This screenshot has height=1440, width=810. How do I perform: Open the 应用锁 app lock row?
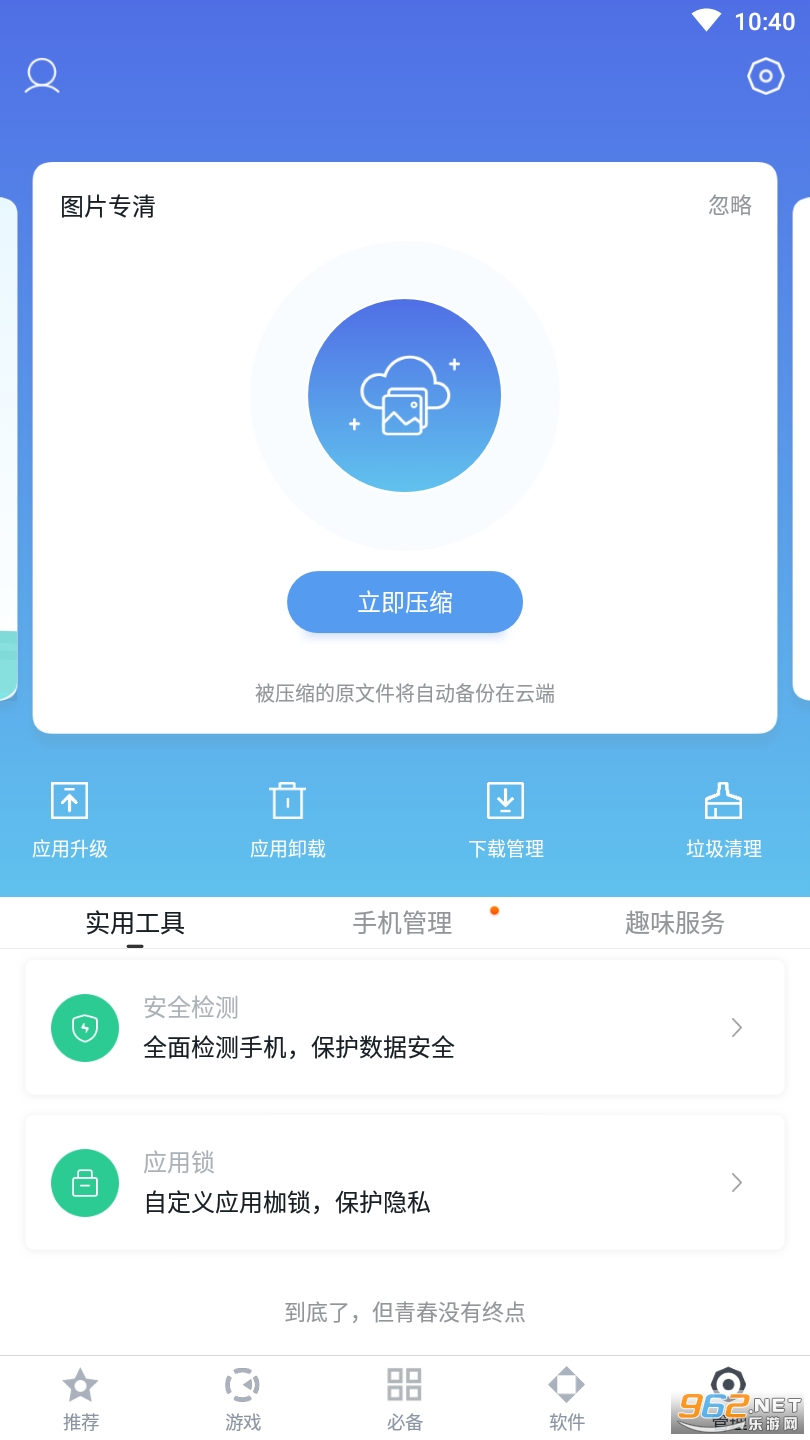point(405,1183)
